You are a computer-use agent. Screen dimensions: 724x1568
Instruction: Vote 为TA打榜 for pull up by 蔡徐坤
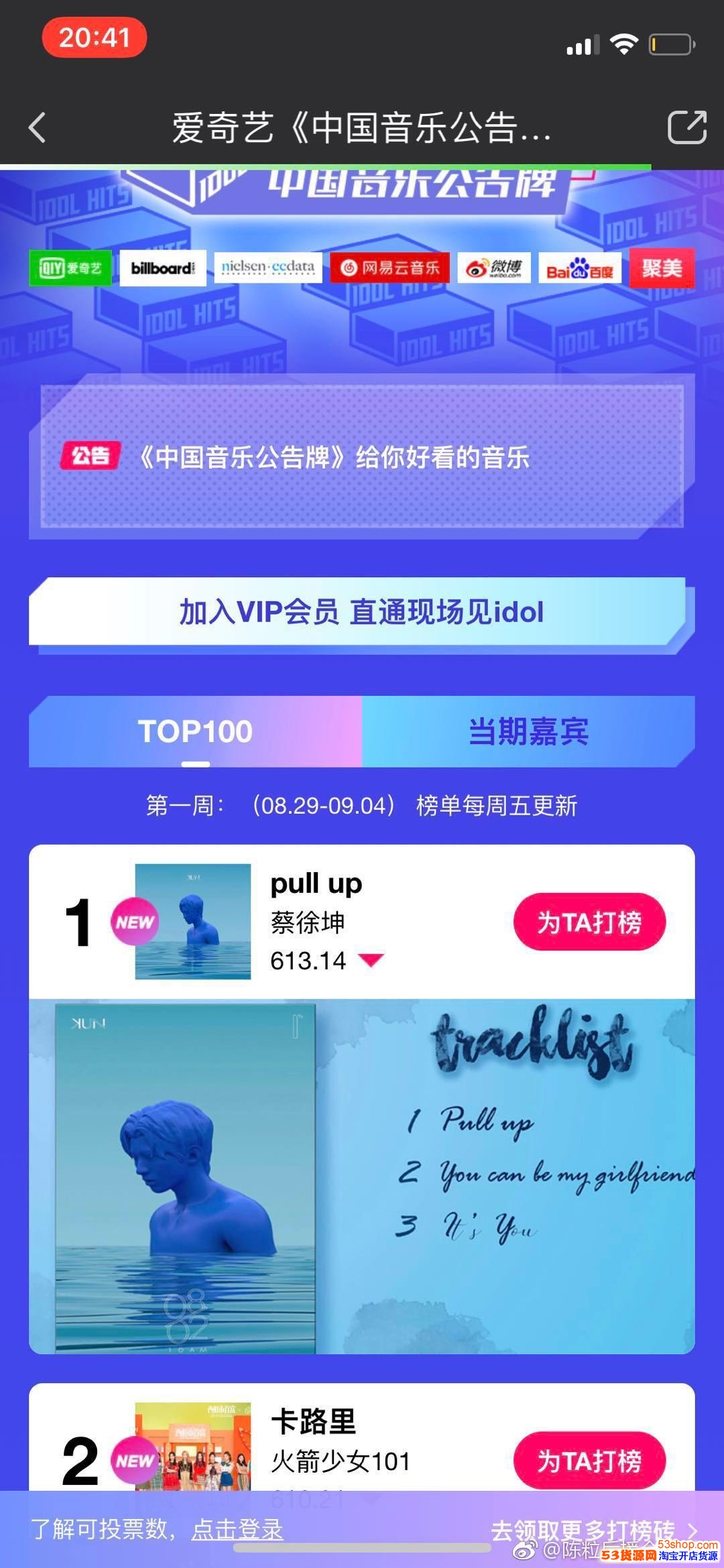point(589,922)
